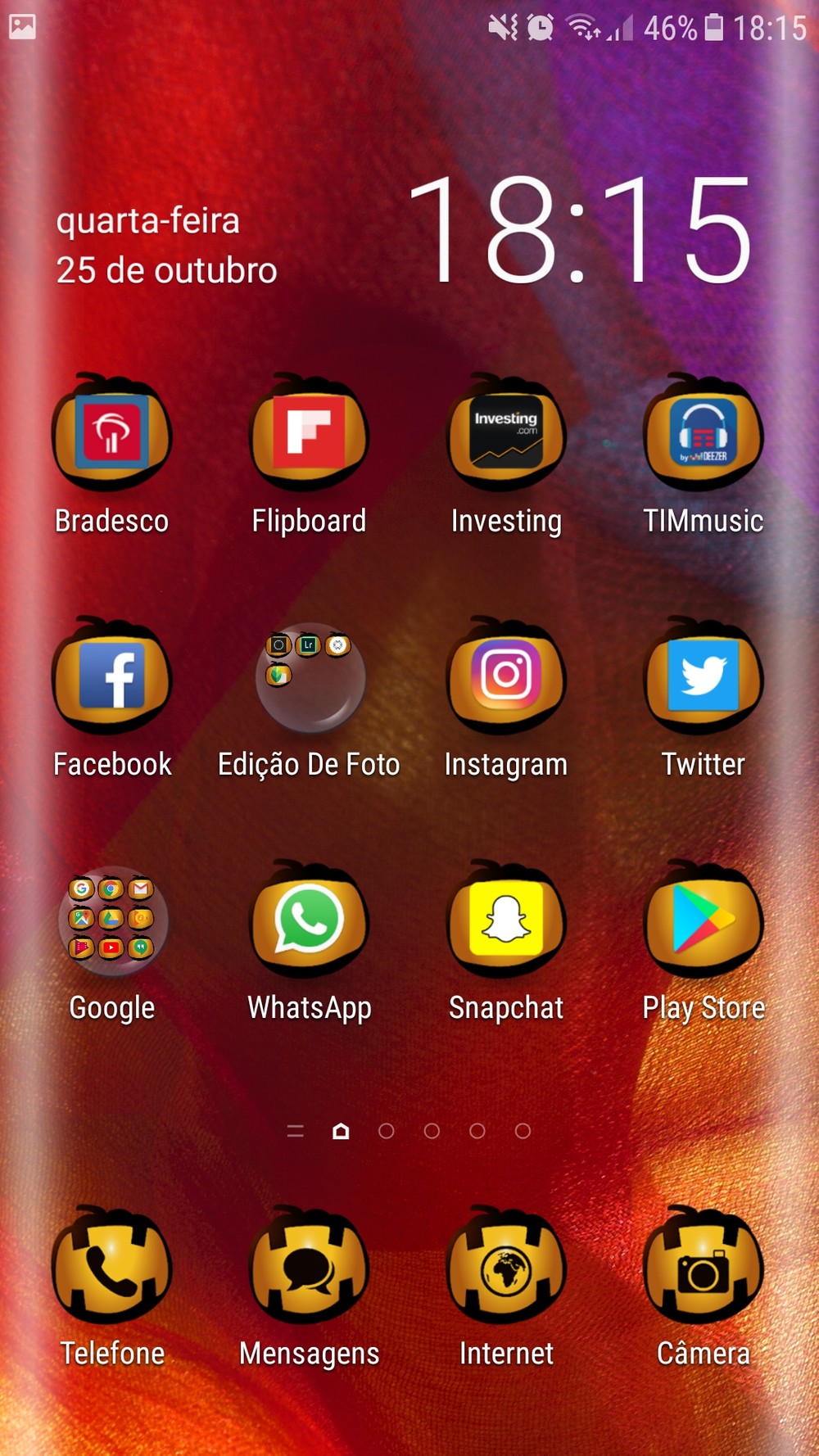Open the Investing app
The width and height of the screenshot is (819, 1456).
click(506, 434)
